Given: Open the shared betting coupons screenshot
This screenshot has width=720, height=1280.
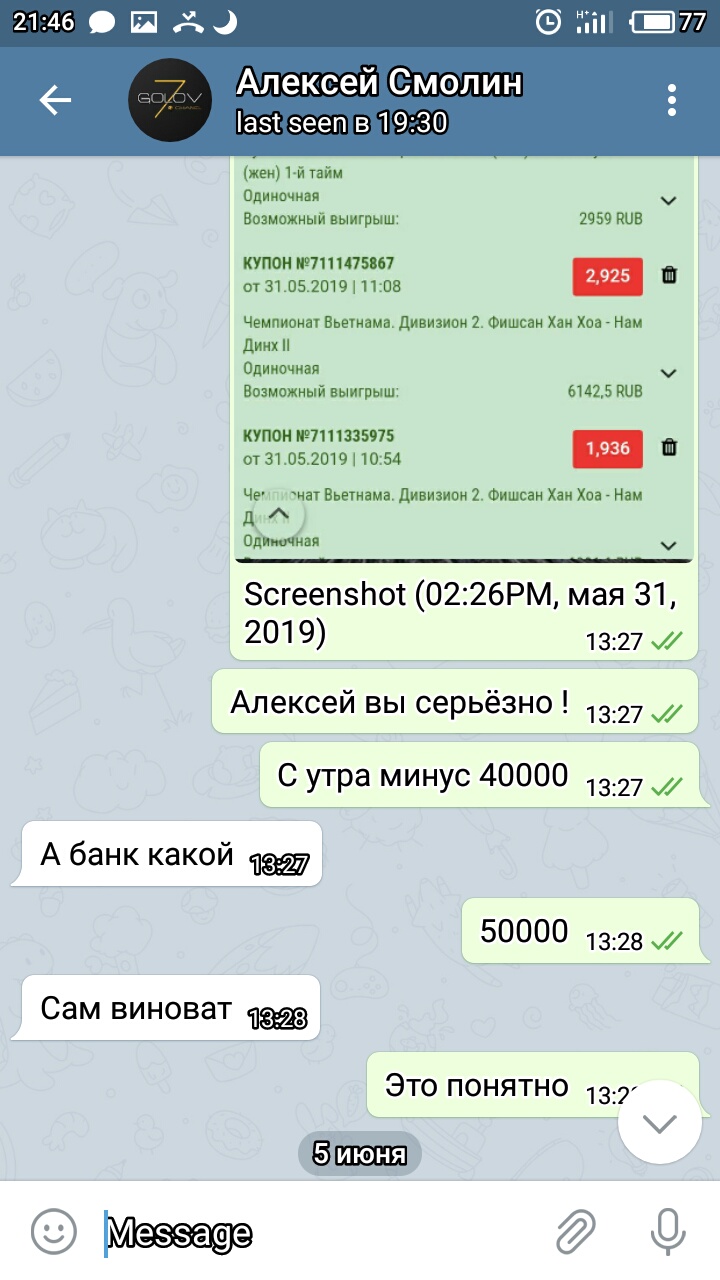Looking at the screenshot, I should (464, 358).
